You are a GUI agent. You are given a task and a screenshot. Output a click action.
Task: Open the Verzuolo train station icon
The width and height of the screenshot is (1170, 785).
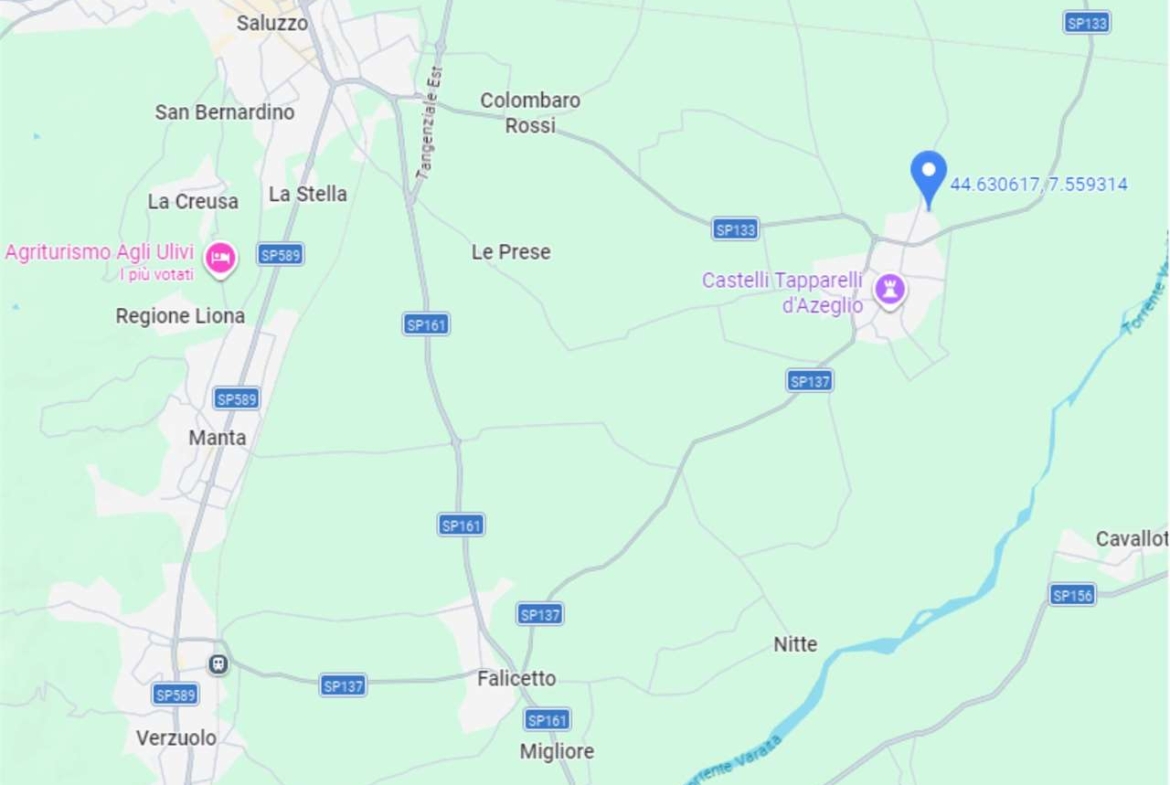pos(218,662)
